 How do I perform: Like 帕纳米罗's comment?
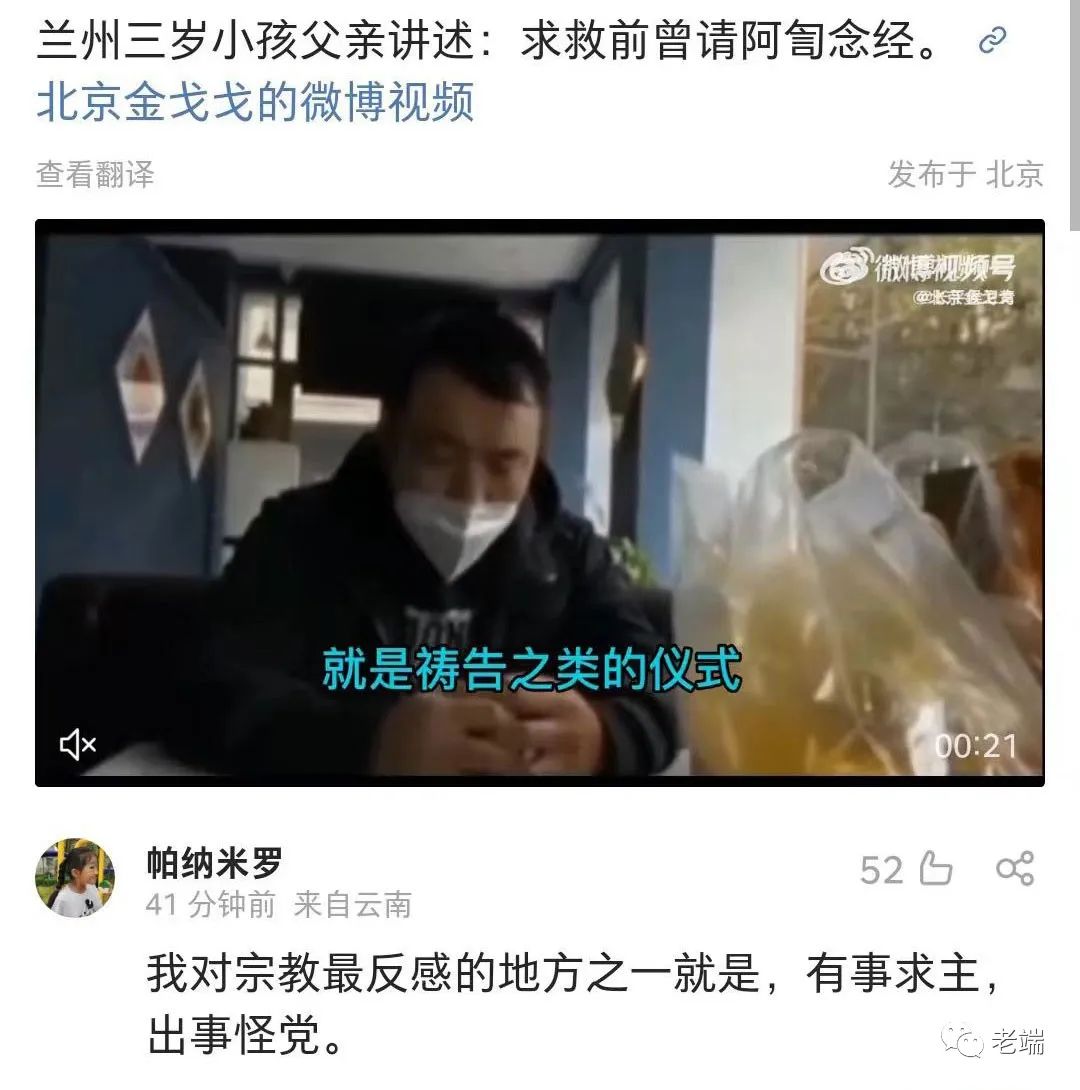tap(935, 869)
